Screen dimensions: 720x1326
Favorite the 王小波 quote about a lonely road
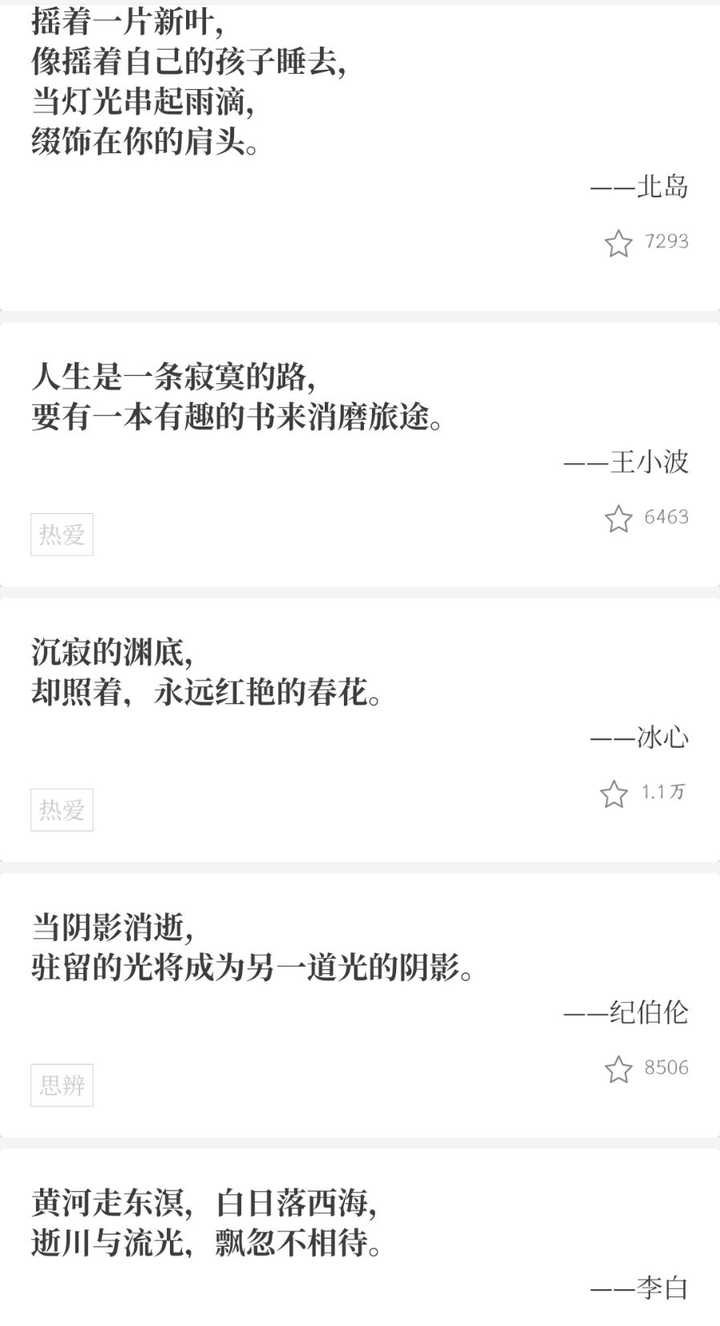(x=619, y=518)
